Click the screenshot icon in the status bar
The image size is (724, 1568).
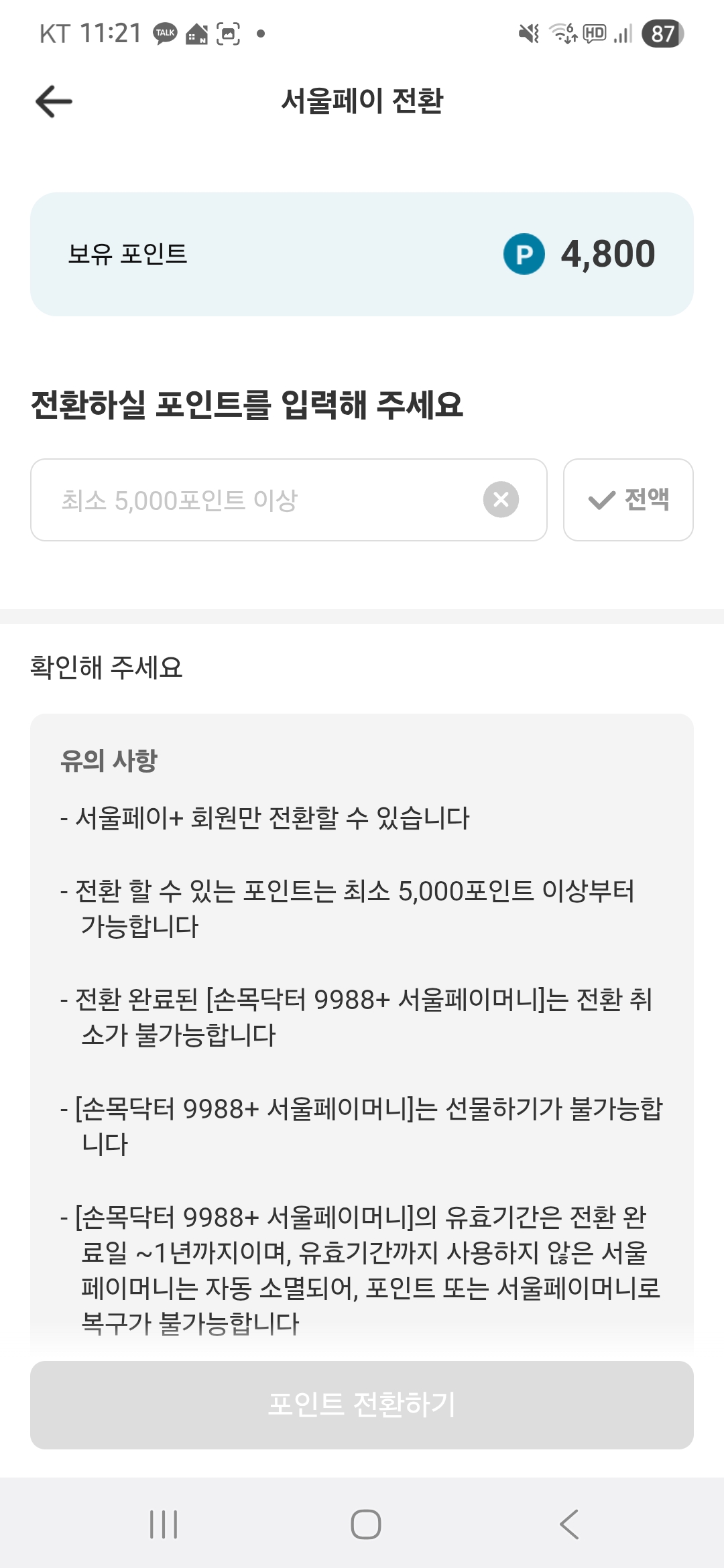click(x=228, y=32)
